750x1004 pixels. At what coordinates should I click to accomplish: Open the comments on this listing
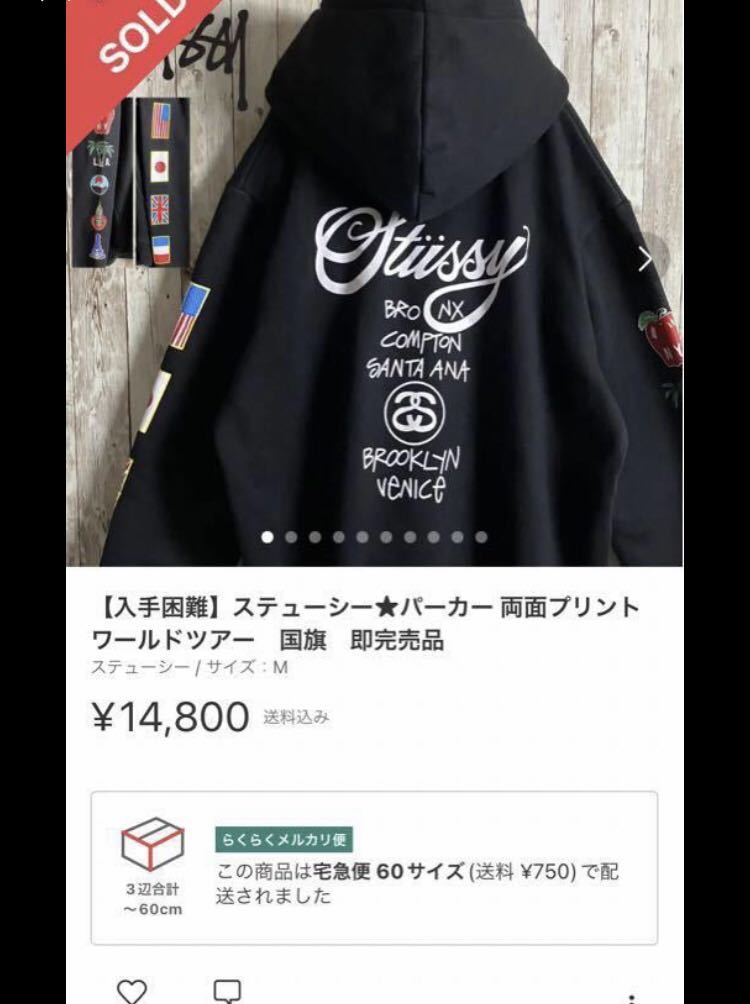[228, 991]
